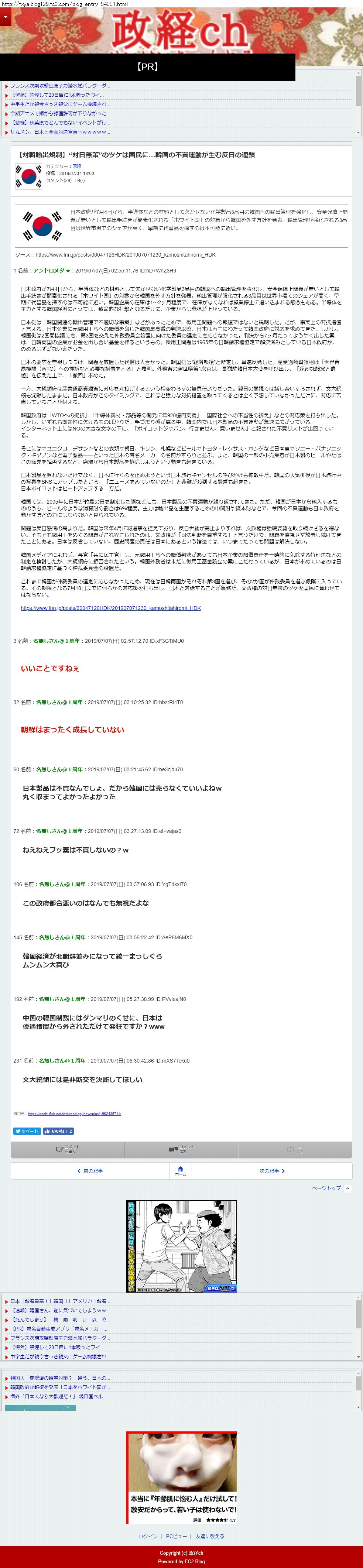Viewport: 363px width, 1568px height.
Task: Open the フランス次期攻撃型原子力潜水艦 headline at page top
Action: click(60, 86)
